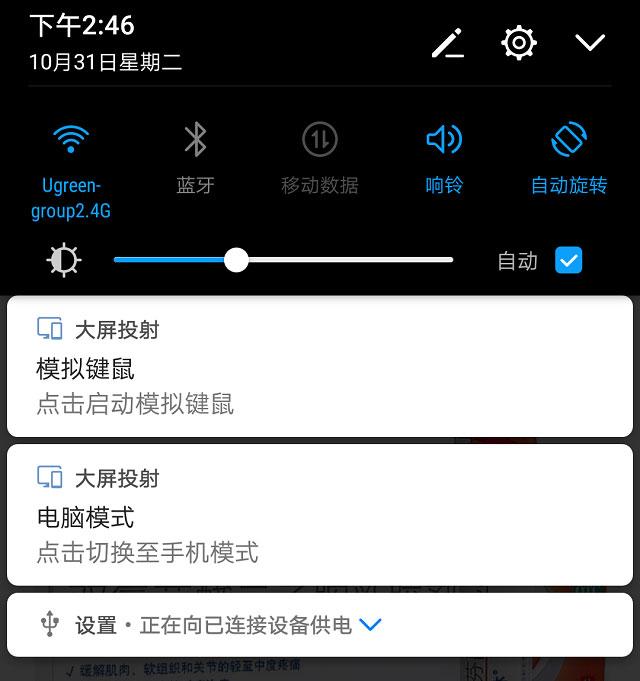Image resolution: width=640 pixels, height=681 pixels.
Task: Enable 移动数据 mobile data
Action: click(320, 140)
